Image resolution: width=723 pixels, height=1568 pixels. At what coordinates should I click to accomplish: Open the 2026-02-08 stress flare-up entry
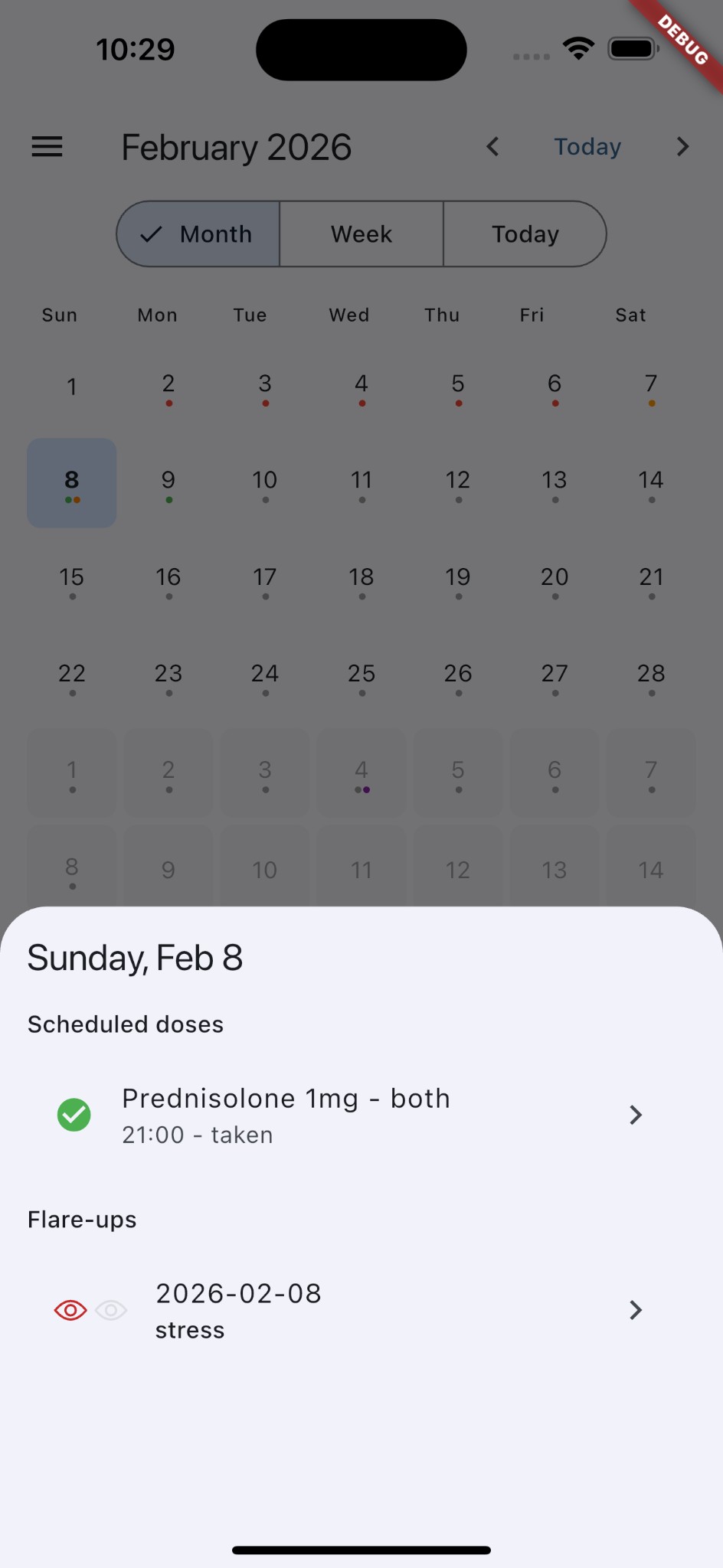click(360, 1310)
